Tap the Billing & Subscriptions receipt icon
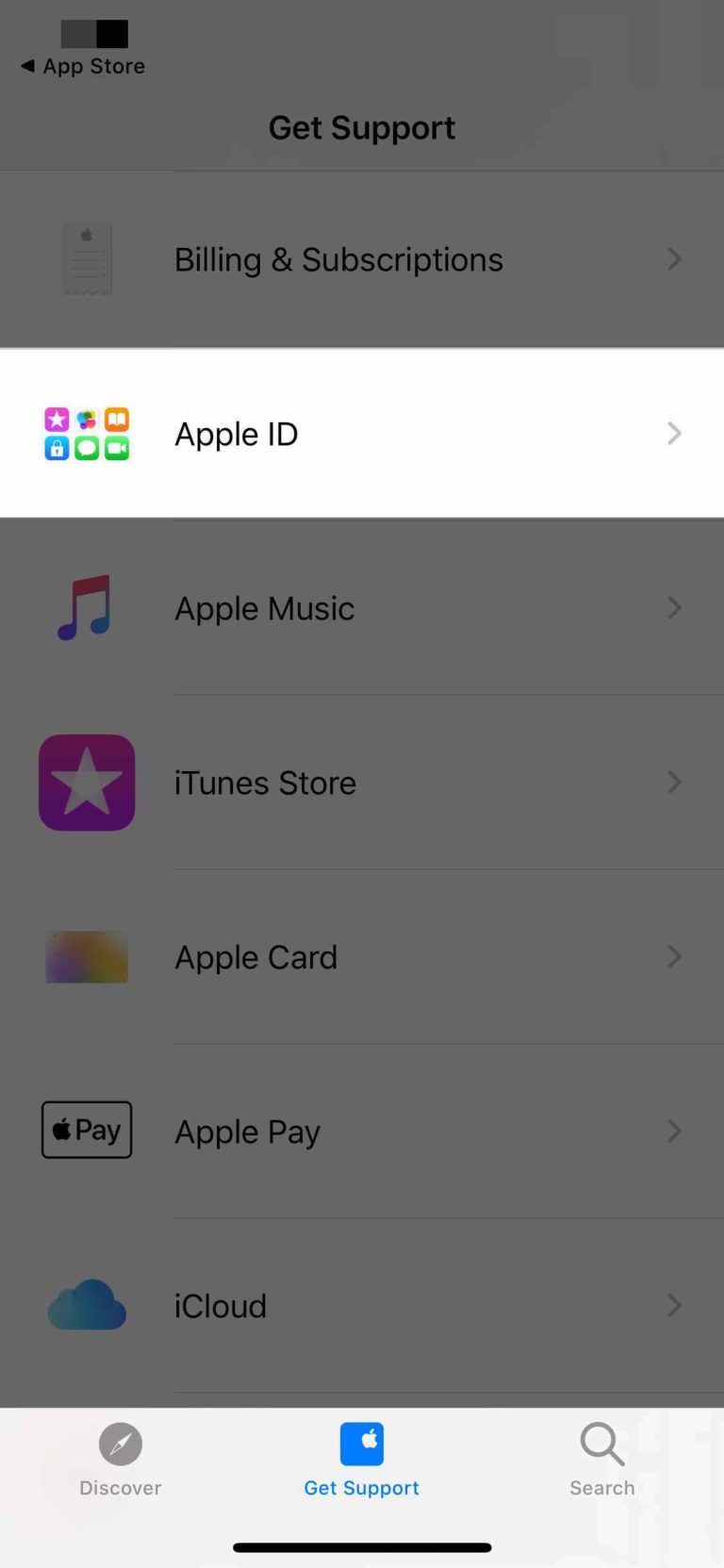The width and height of the screenshot is (724, 1568). [x=87, y=258]
